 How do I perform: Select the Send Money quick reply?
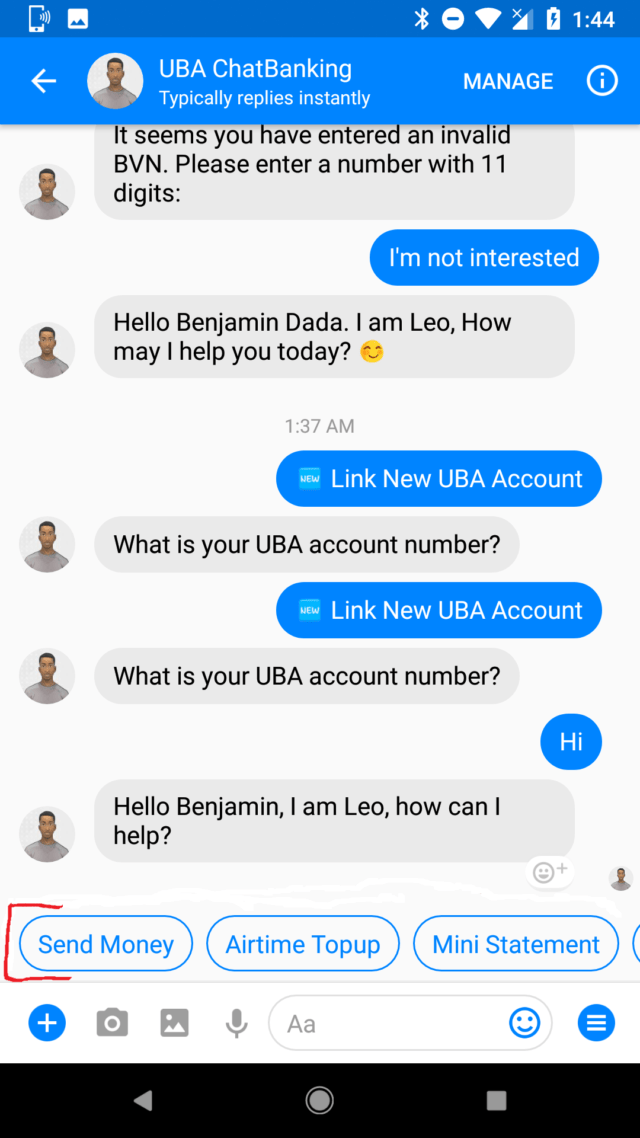(106, 944)
